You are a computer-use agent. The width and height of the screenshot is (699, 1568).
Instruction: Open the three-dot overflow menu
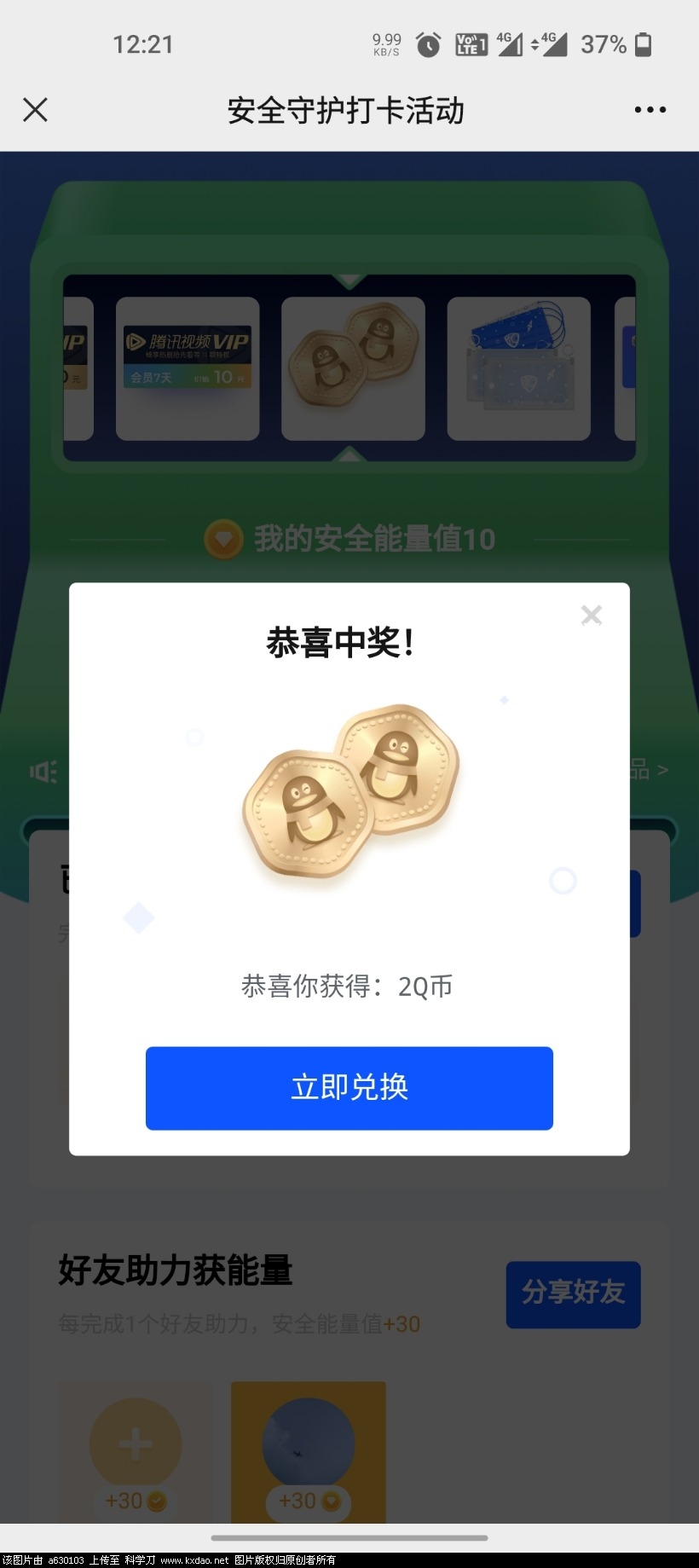pos(650,110)
